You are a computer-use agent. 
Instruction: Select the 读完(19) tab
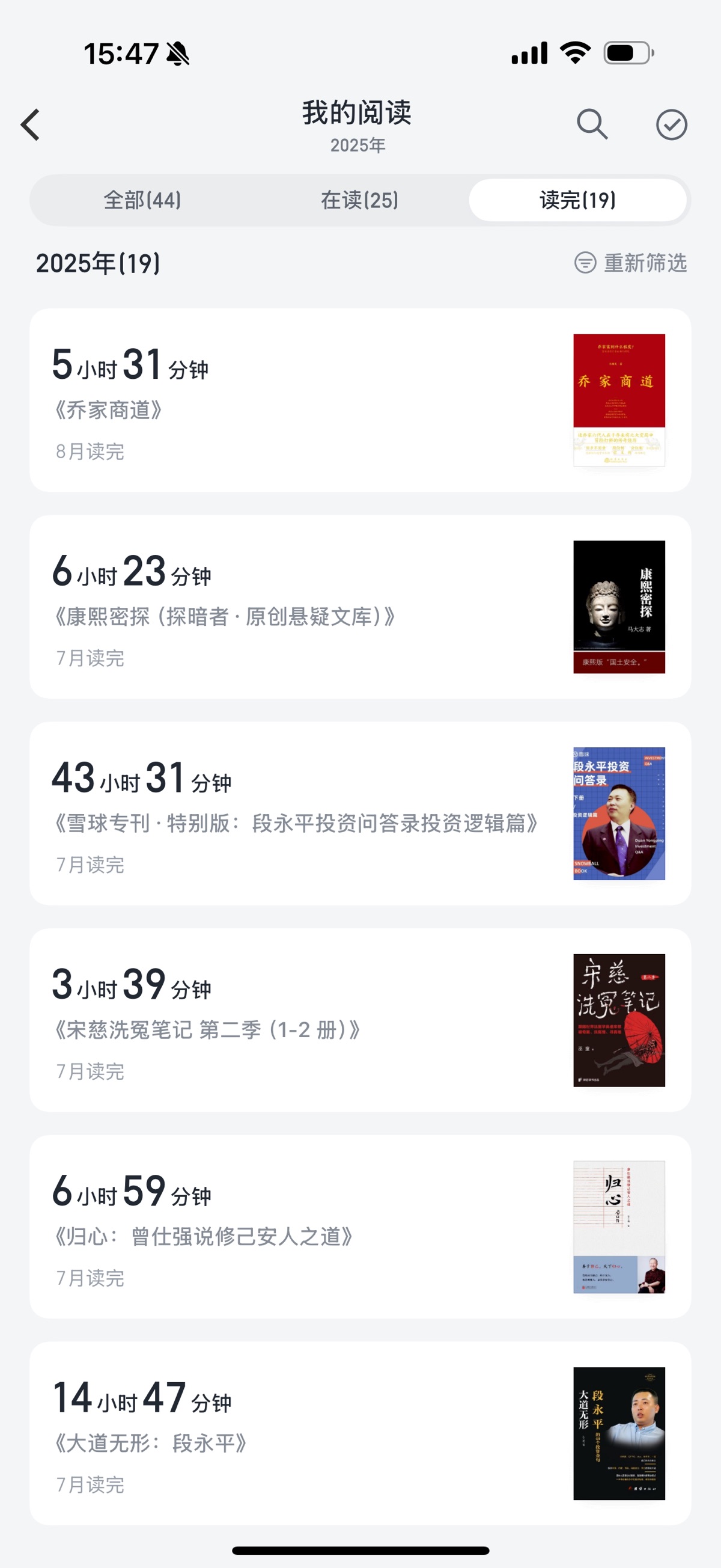[x=577, y=200]
